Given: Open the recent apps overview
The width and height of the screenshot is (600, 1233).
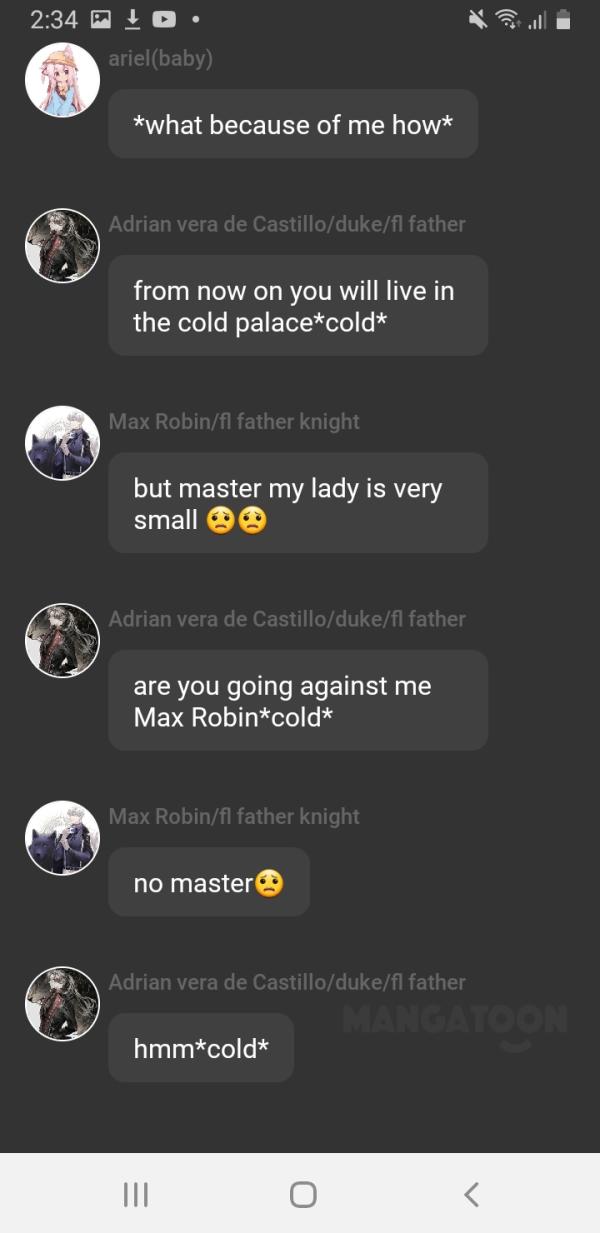Looking at the screenshot, I should point(135,1194).
